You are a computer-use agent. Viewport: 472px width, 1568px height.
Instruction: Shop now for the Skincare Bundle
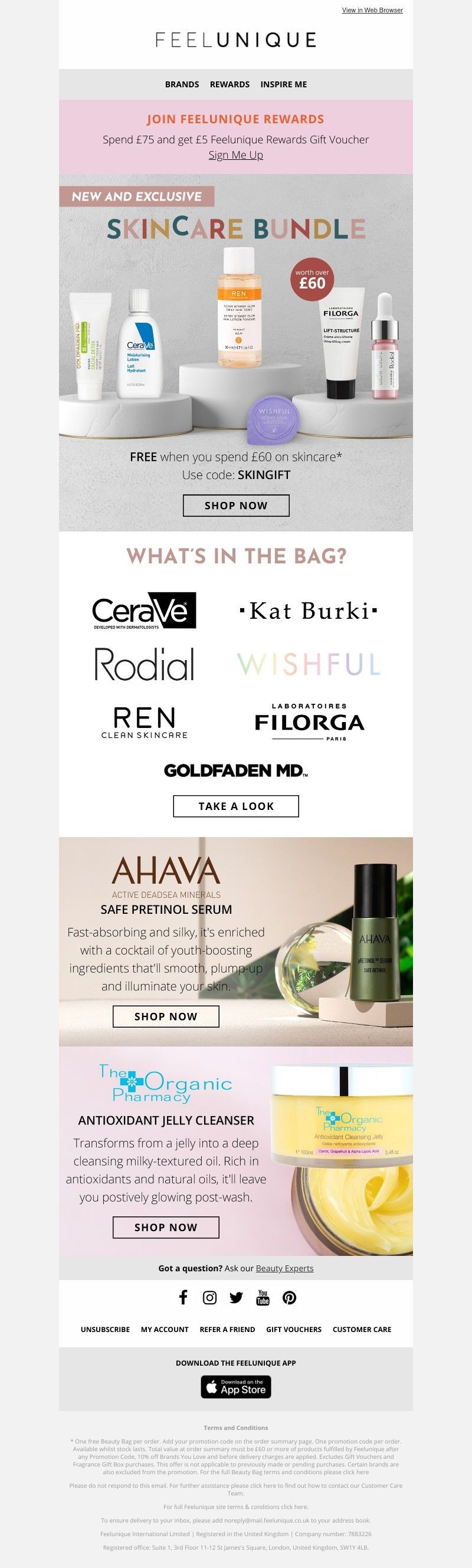tap(235, 505)
